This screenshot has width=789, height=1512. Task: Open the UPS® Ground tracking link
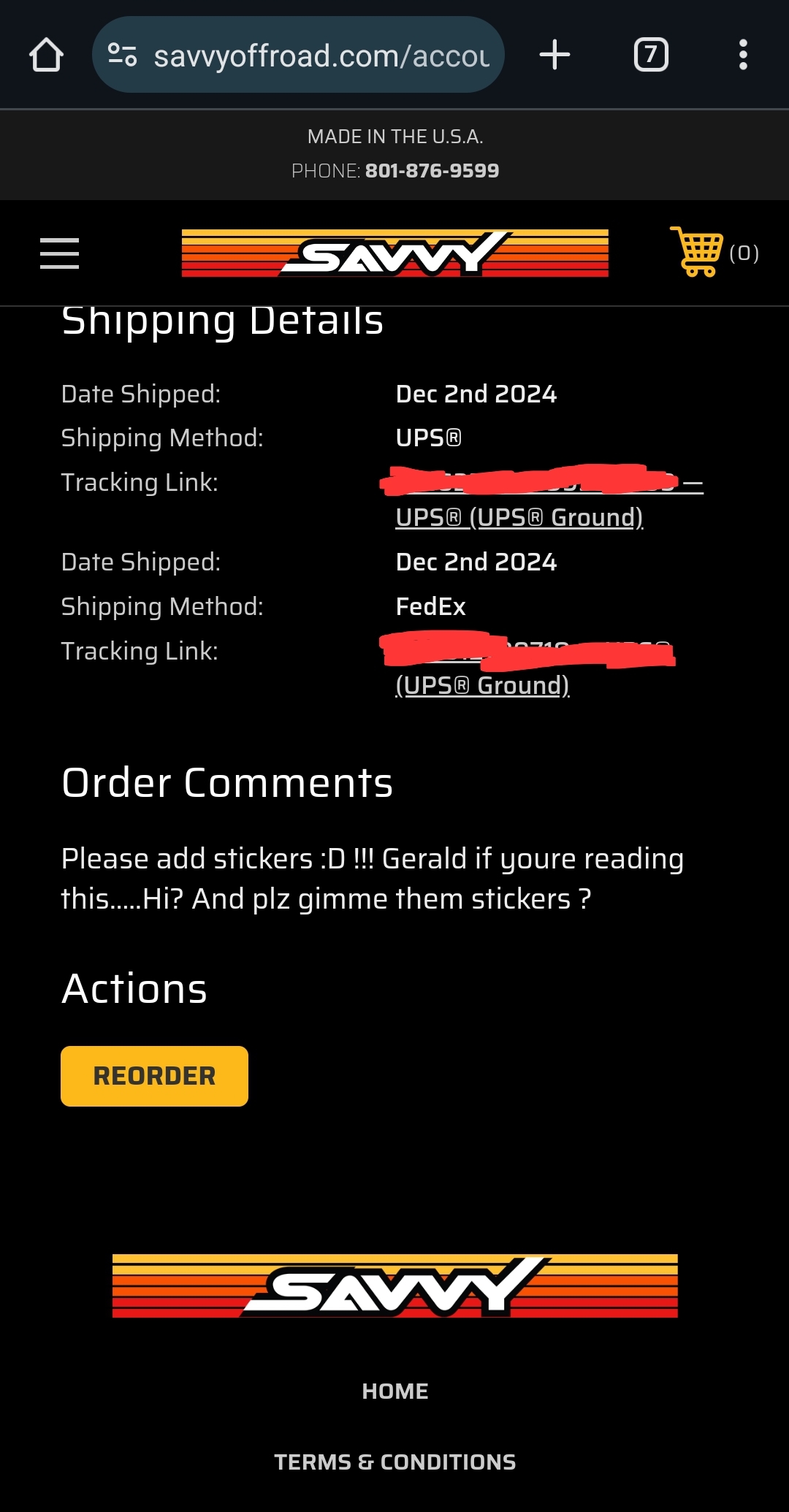(519, 517)
